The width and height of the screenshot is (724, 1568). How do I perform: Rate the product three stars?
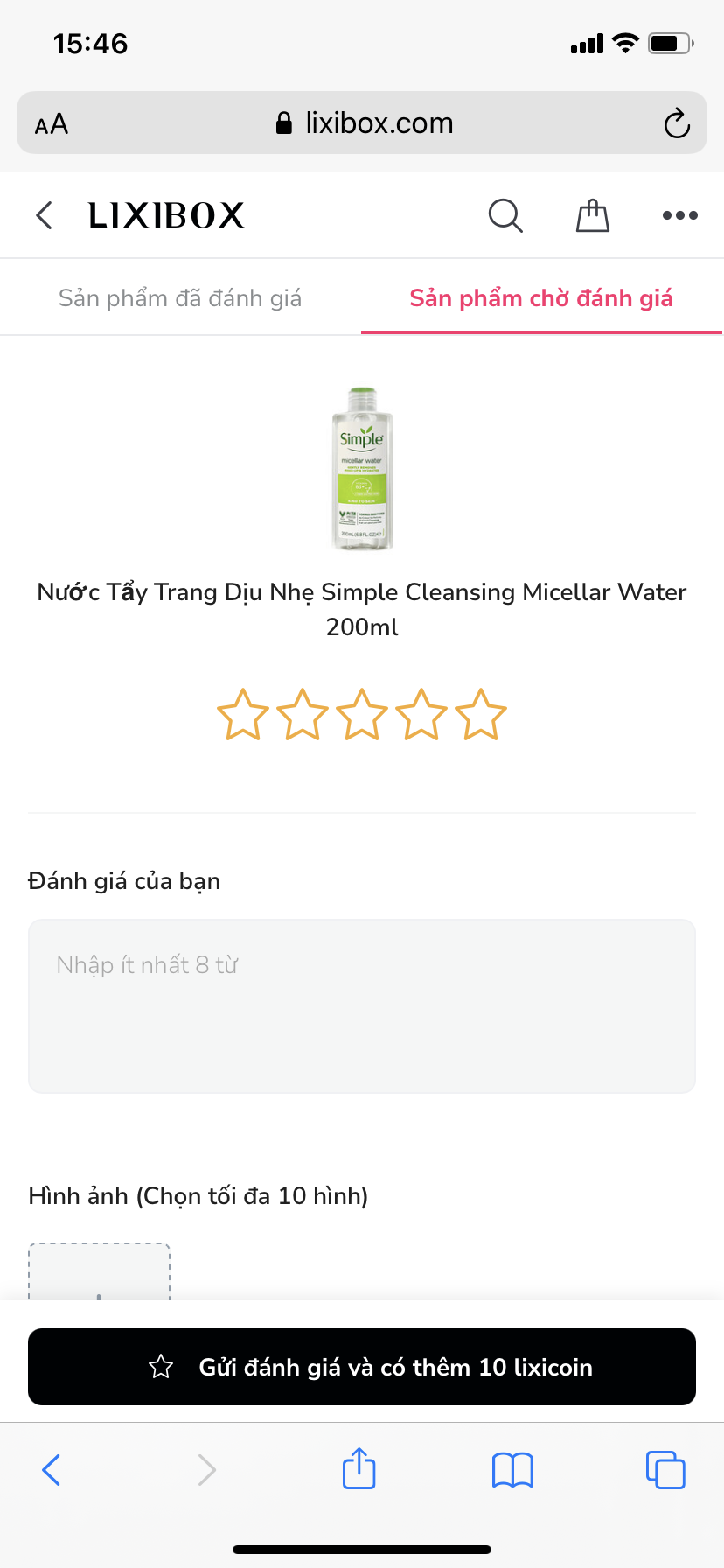tap(362, 715)
